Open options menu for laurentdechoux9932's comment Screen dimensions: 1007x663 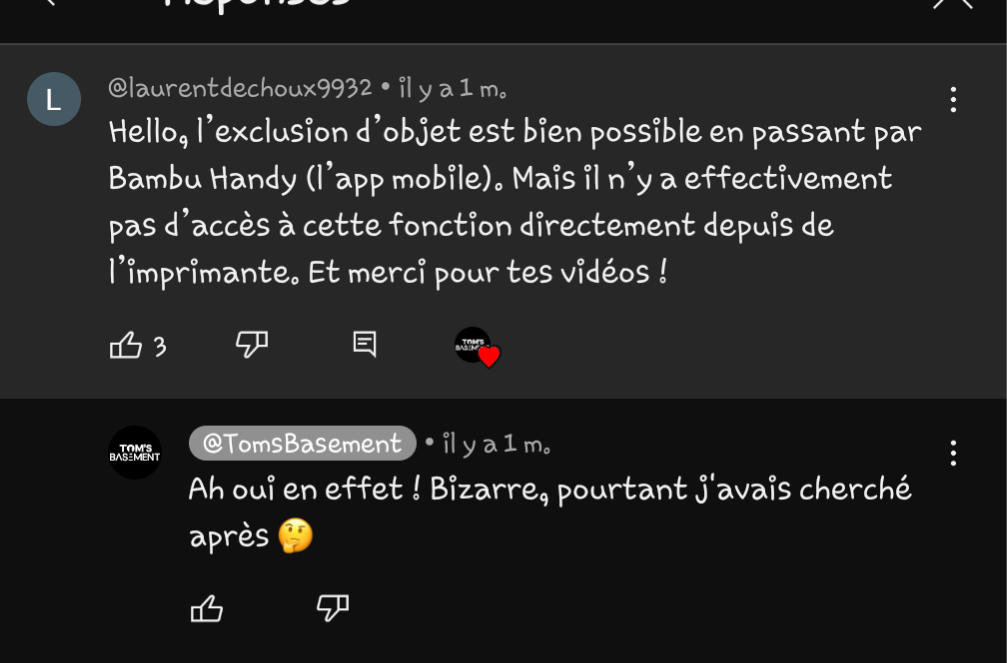(x=953, y=99)
